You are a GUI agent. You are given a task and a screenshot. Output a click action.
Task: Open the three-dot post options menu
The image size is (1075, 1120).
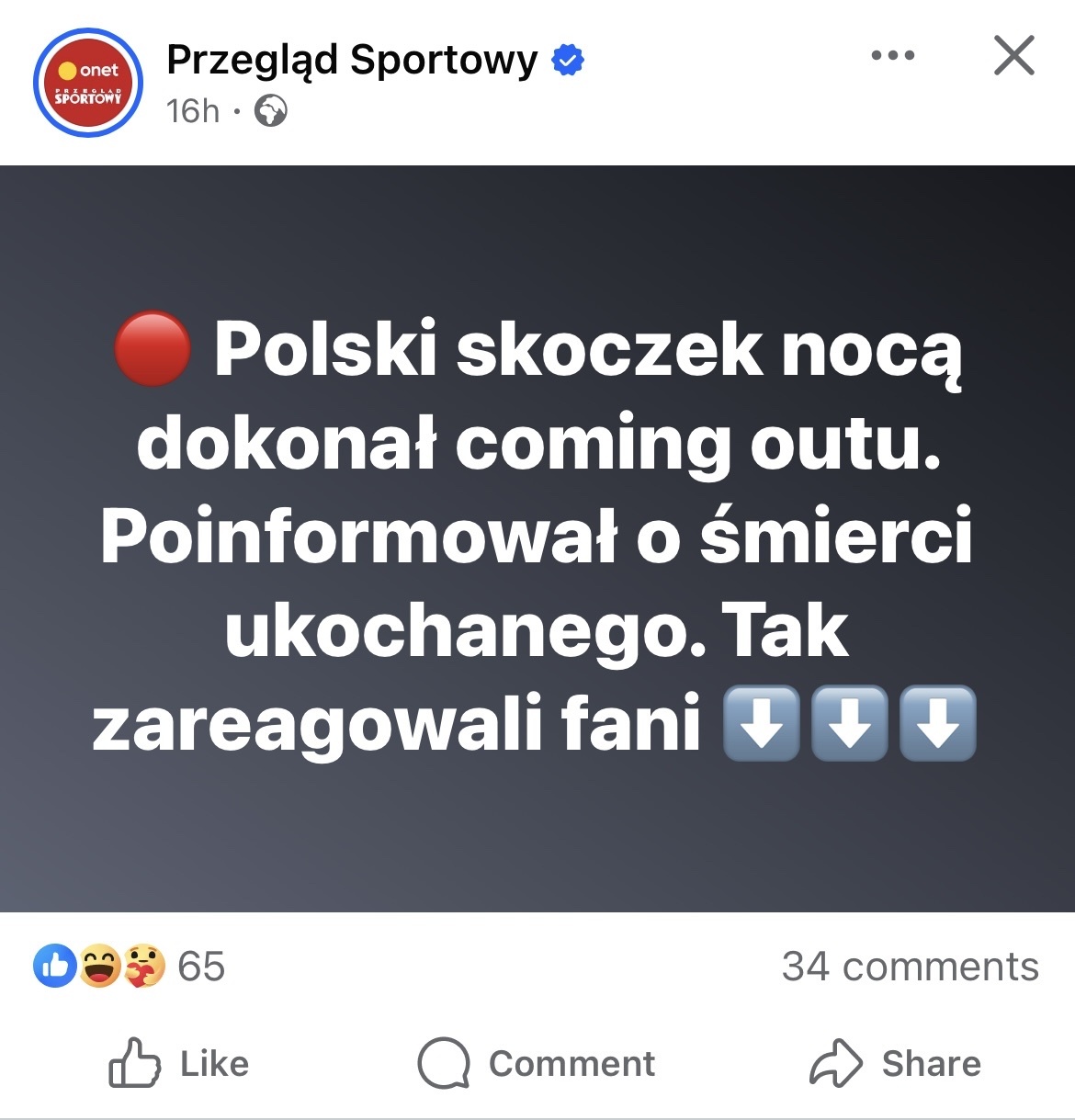coord(892,56)
